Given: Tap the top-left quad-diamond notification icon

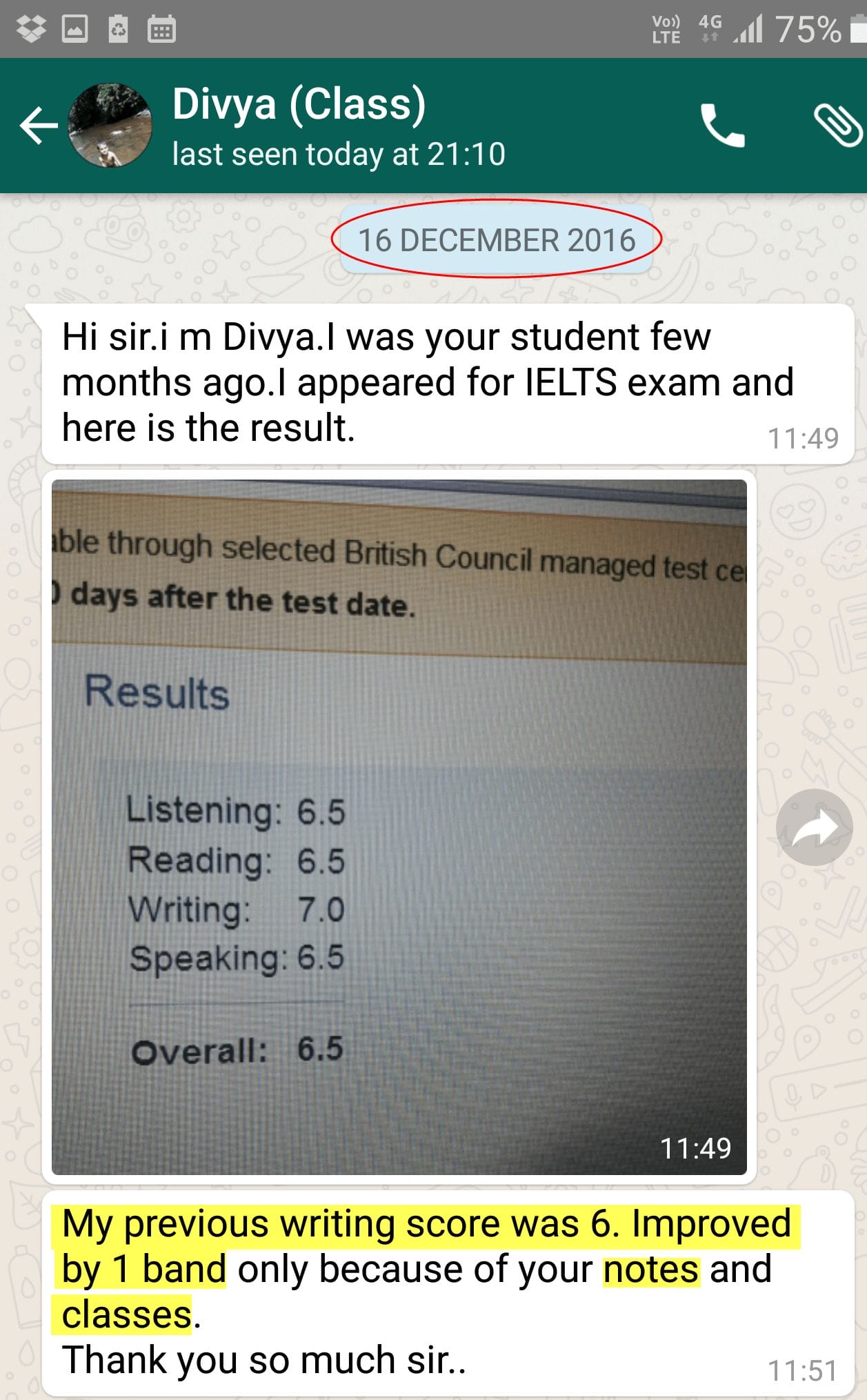Looking at the screenshot, I should pos(30,29).
